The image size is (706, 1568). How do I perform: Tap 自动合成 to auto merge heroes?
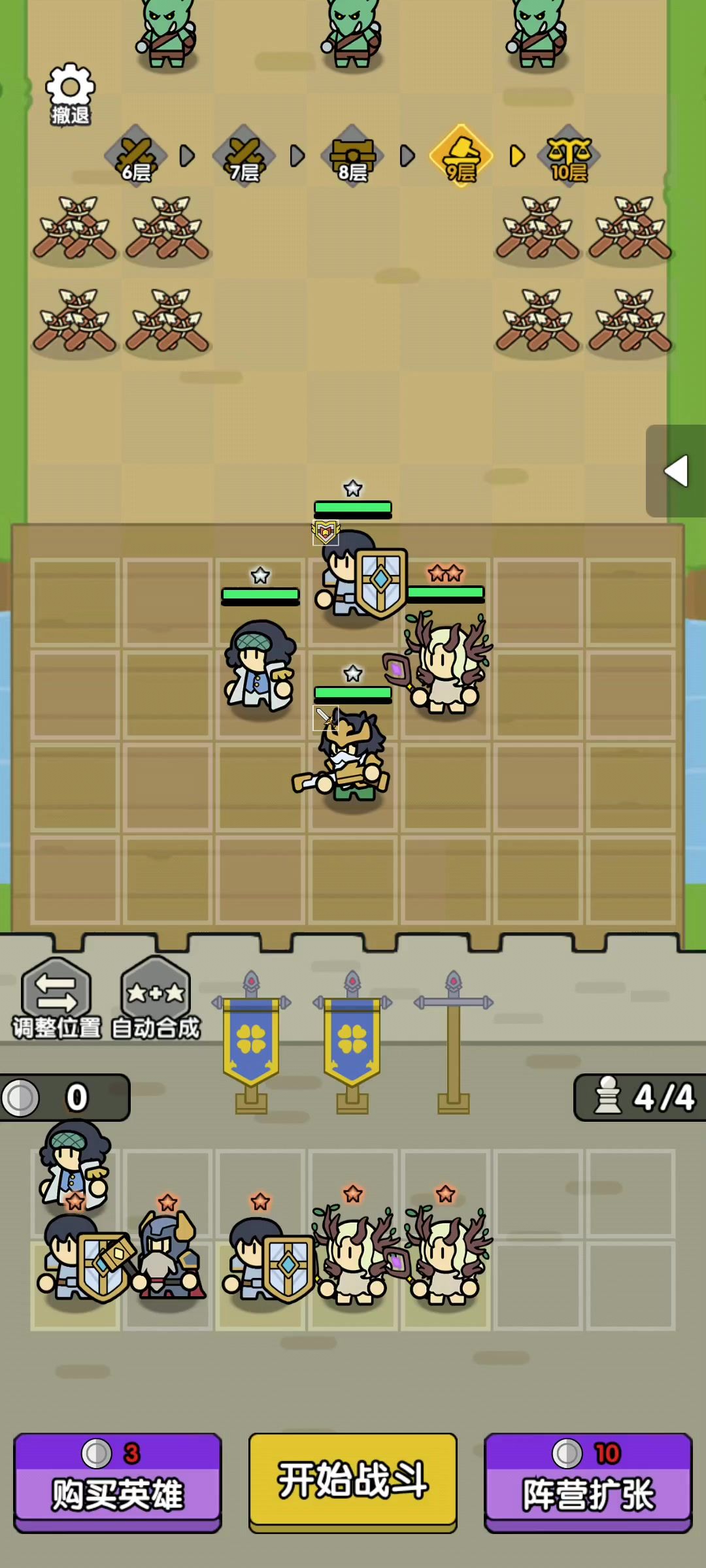(156, 998)
